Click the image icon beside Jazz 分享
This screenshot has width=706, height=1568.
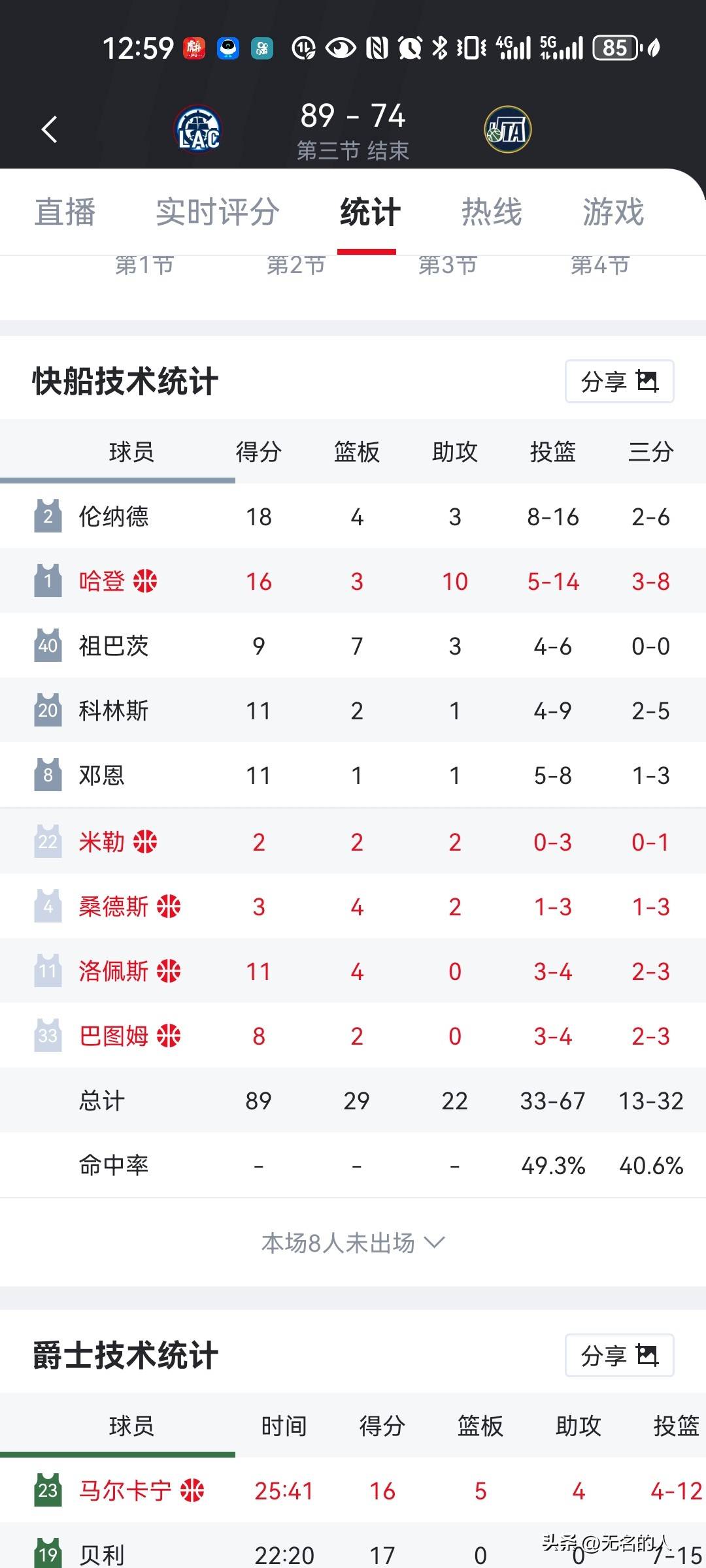646,1356
